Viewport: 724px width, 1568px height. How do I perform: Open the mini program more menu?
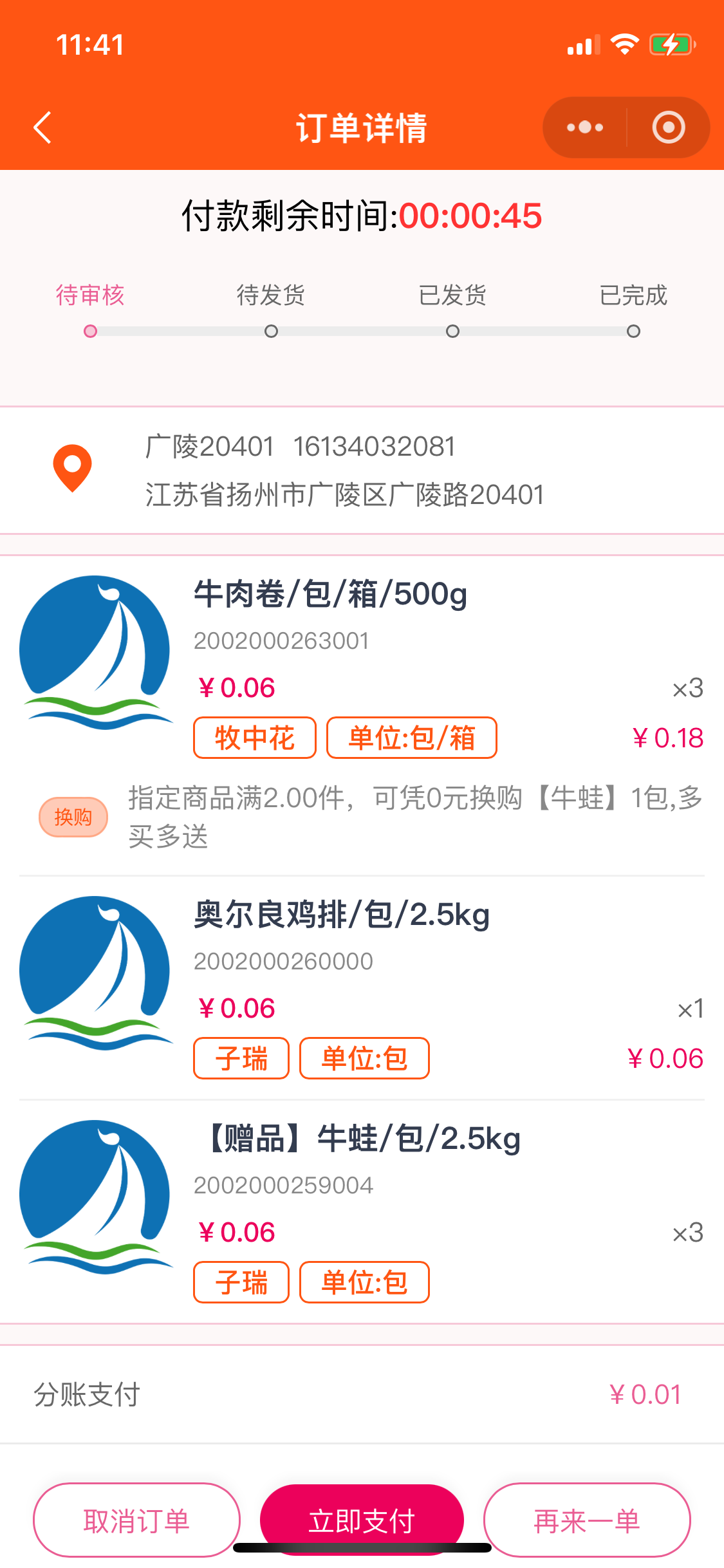pos(585,127)
